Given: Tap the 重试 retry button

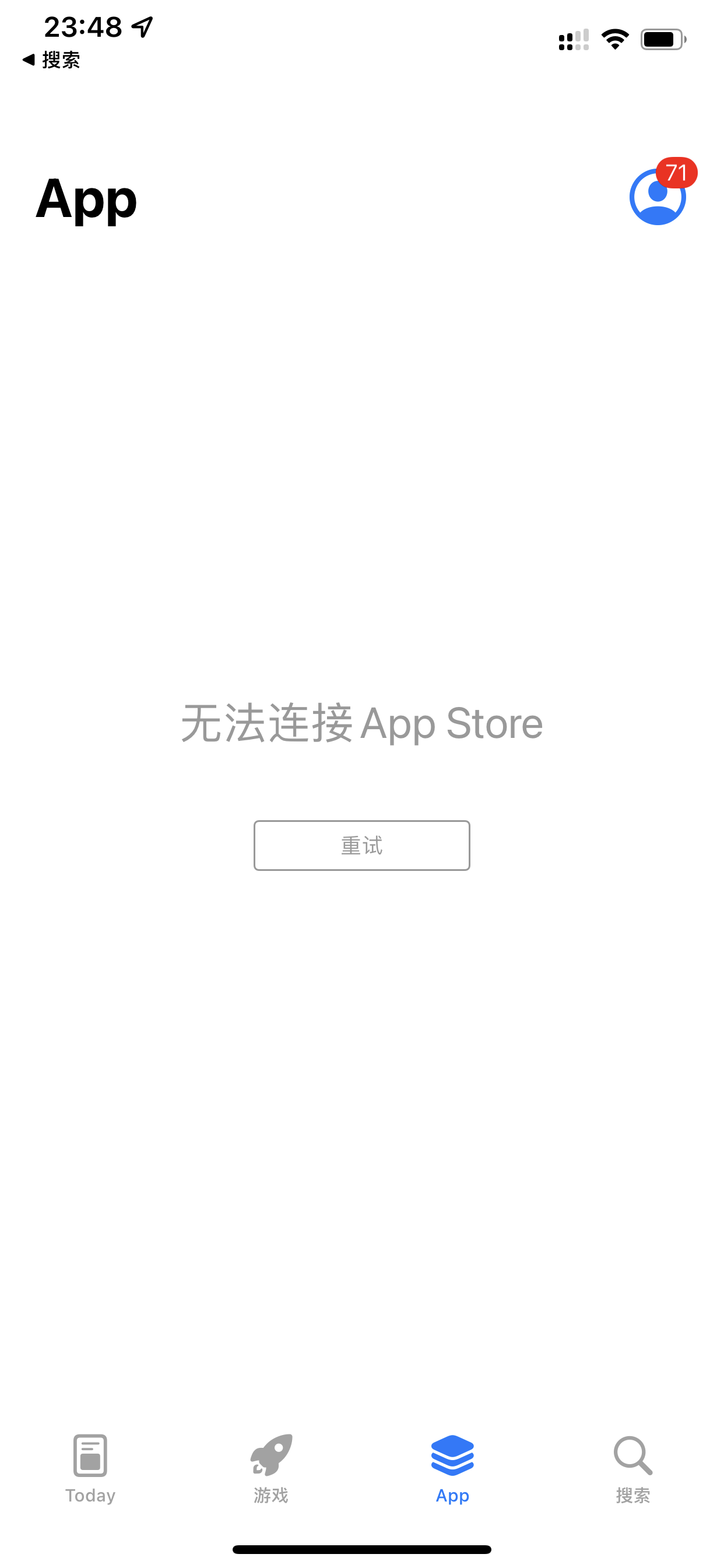Looking at the screenshot, I should [x=361, y=845].
